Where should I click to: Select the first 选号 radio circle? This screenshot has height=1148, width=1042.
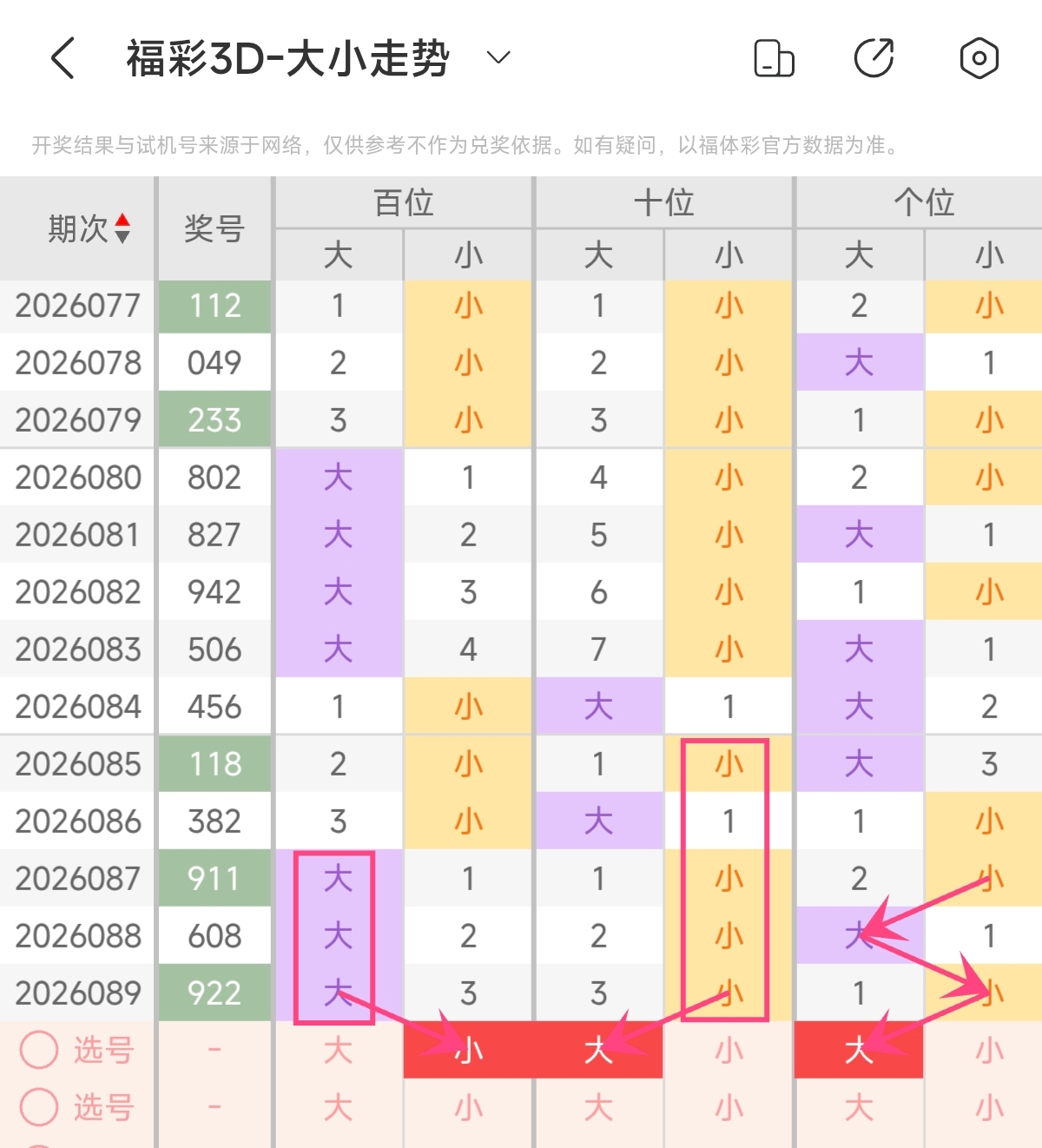point(39,1050)
